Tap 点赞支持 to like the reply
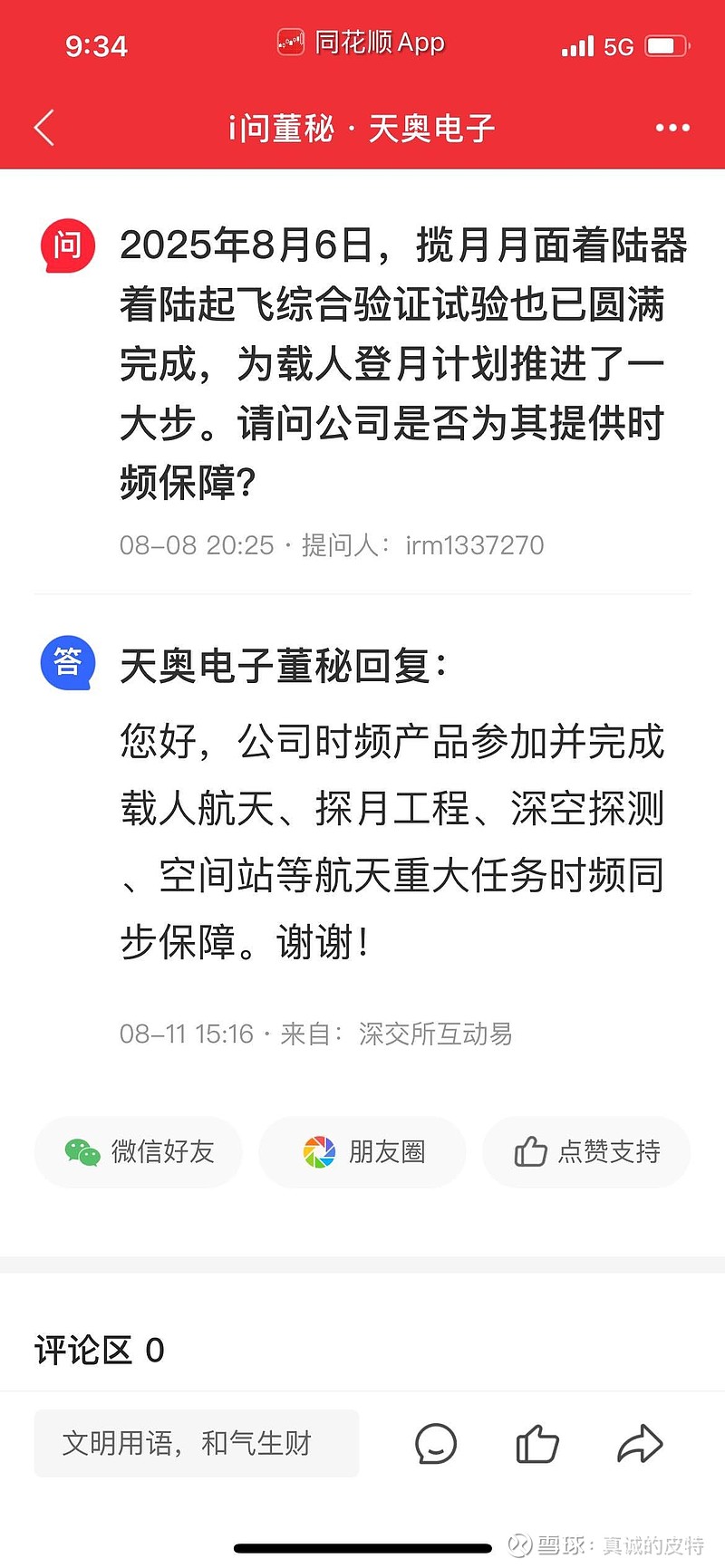 (x=586, y=1152)
